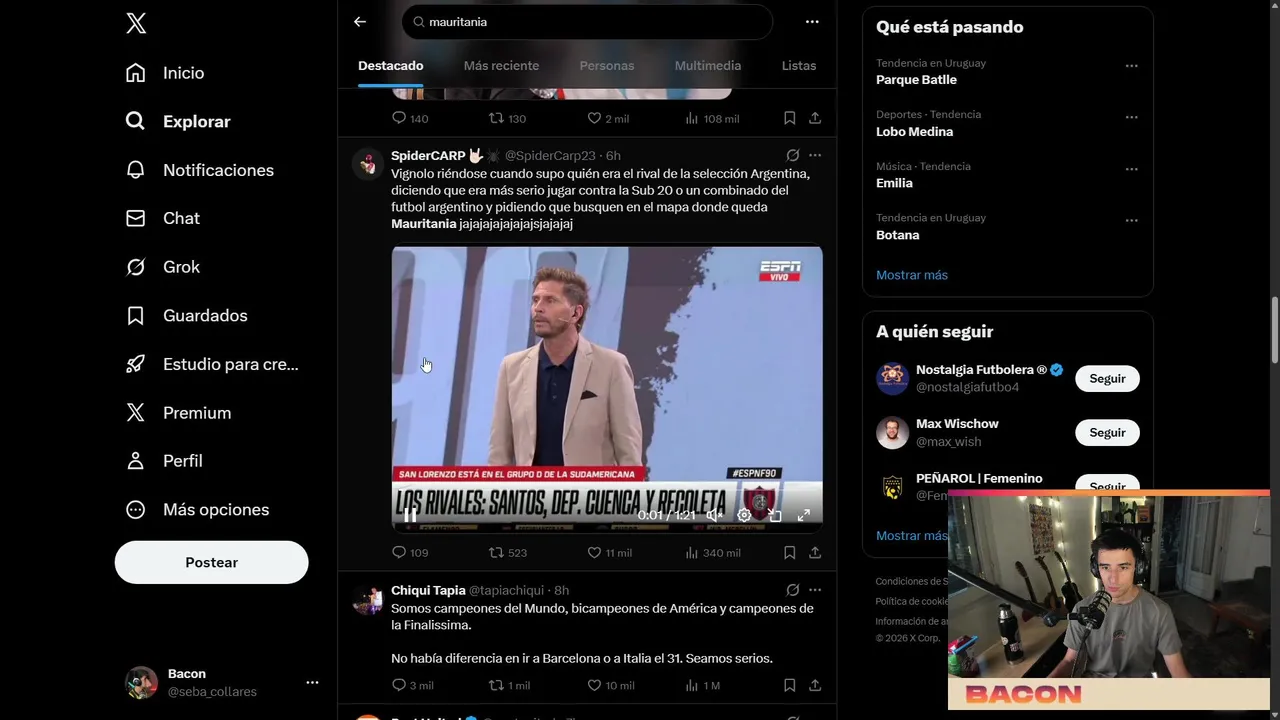The width and height of the screenshot is (1280, 720).
Task: Switch to the Personas tab
Action: [606, 66]
